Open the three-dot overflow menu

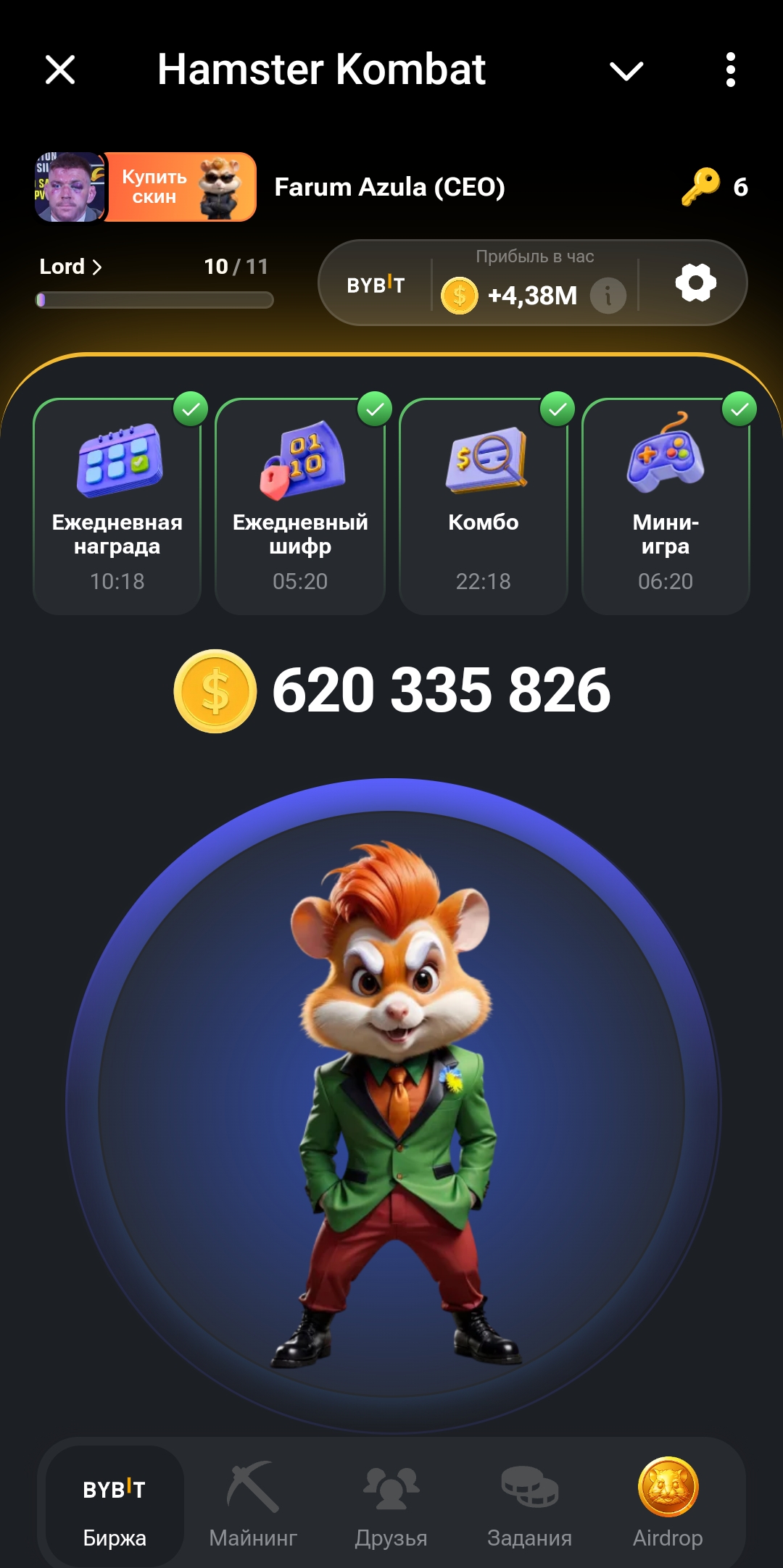(731, 70)
